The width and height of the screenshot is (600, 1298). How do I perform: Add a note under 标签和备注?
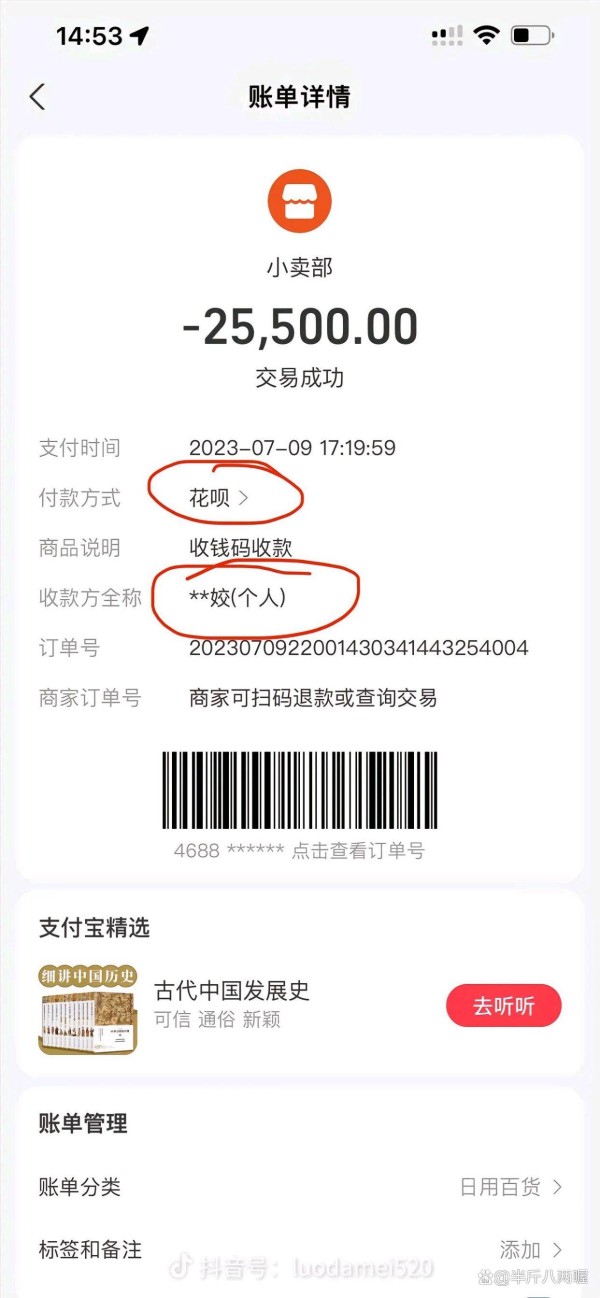tap(530, 1250)
